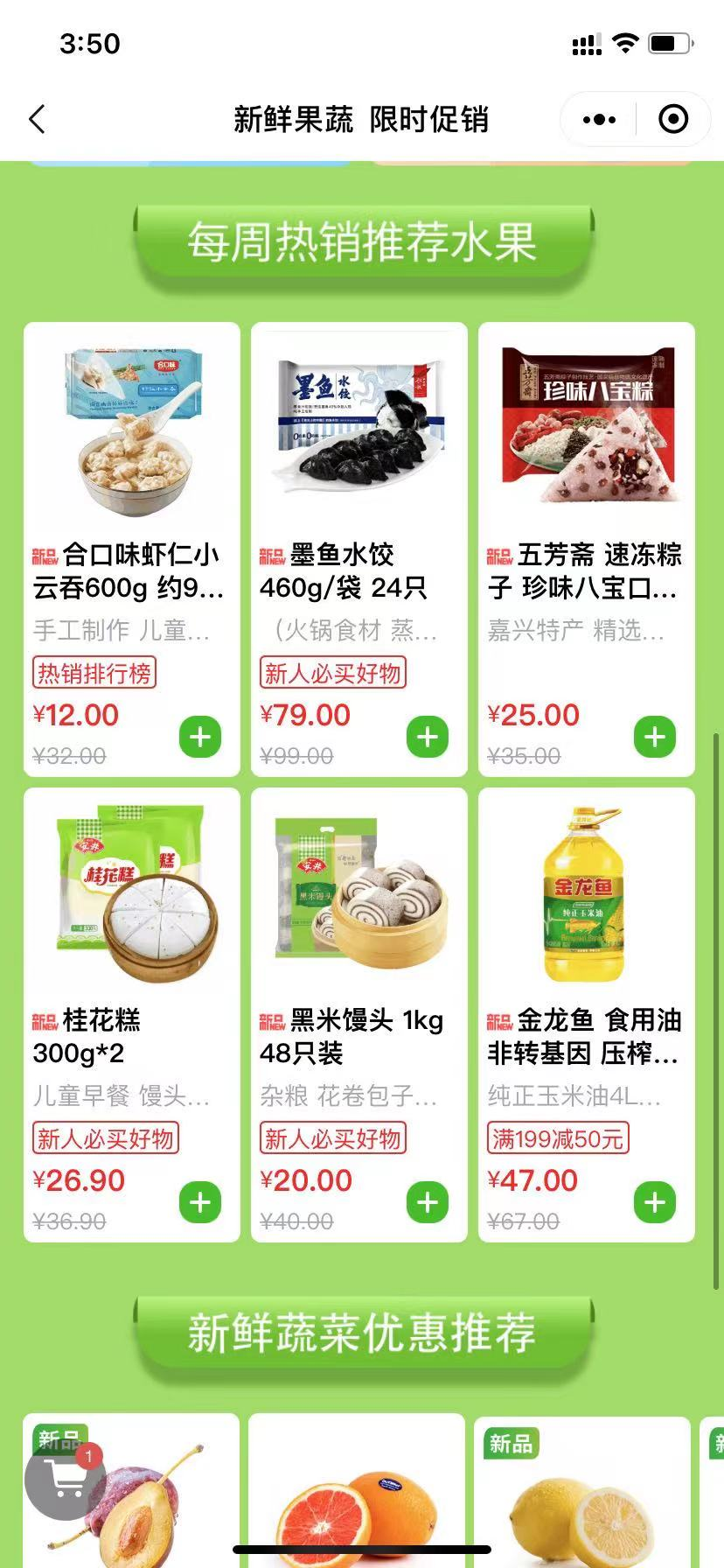
Task: Add 合口味虾仁小云吞 to the cart
Action: point(200,737)
